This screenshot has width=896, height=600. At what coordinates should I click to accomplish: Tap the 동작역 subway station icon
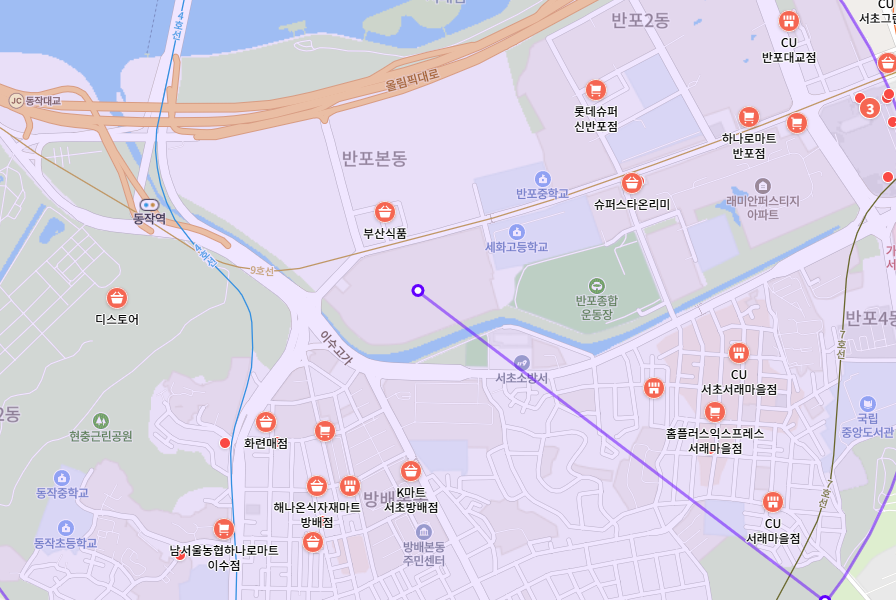150,203
